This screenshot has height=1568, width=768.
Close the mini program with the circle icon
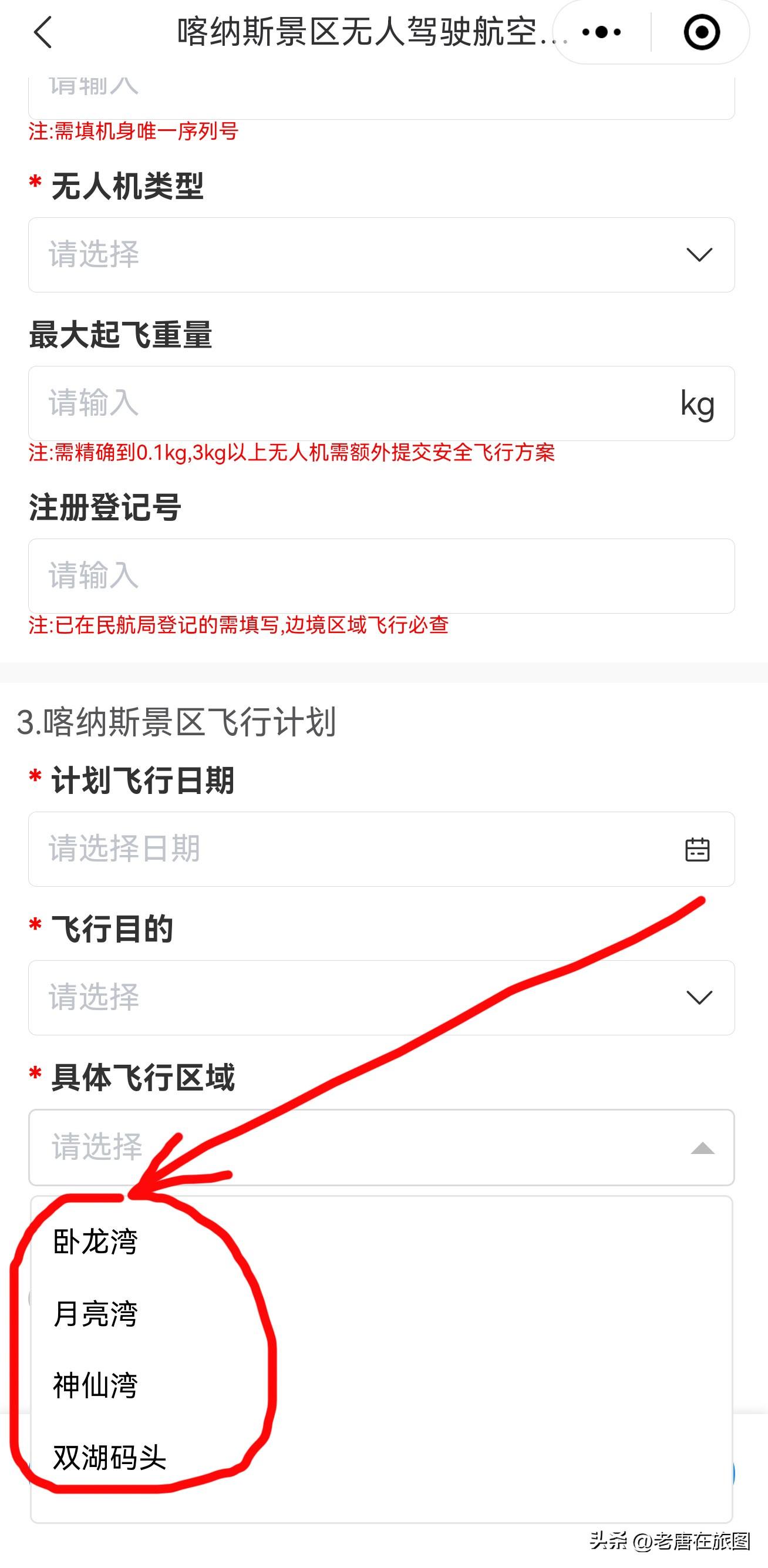click(x=701, y=32)
